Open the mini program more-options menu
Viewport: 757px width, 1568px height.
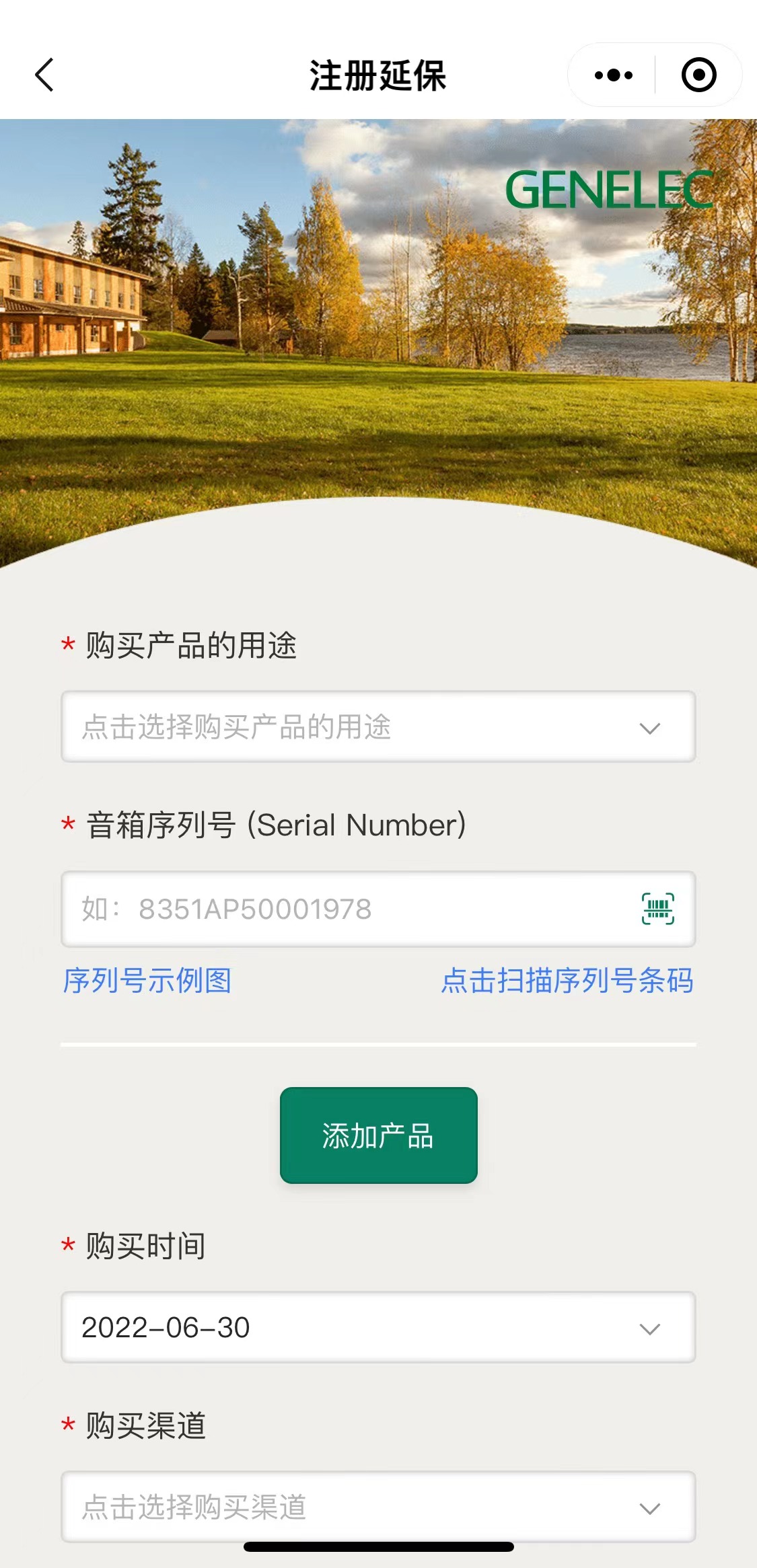pos(613,75)
